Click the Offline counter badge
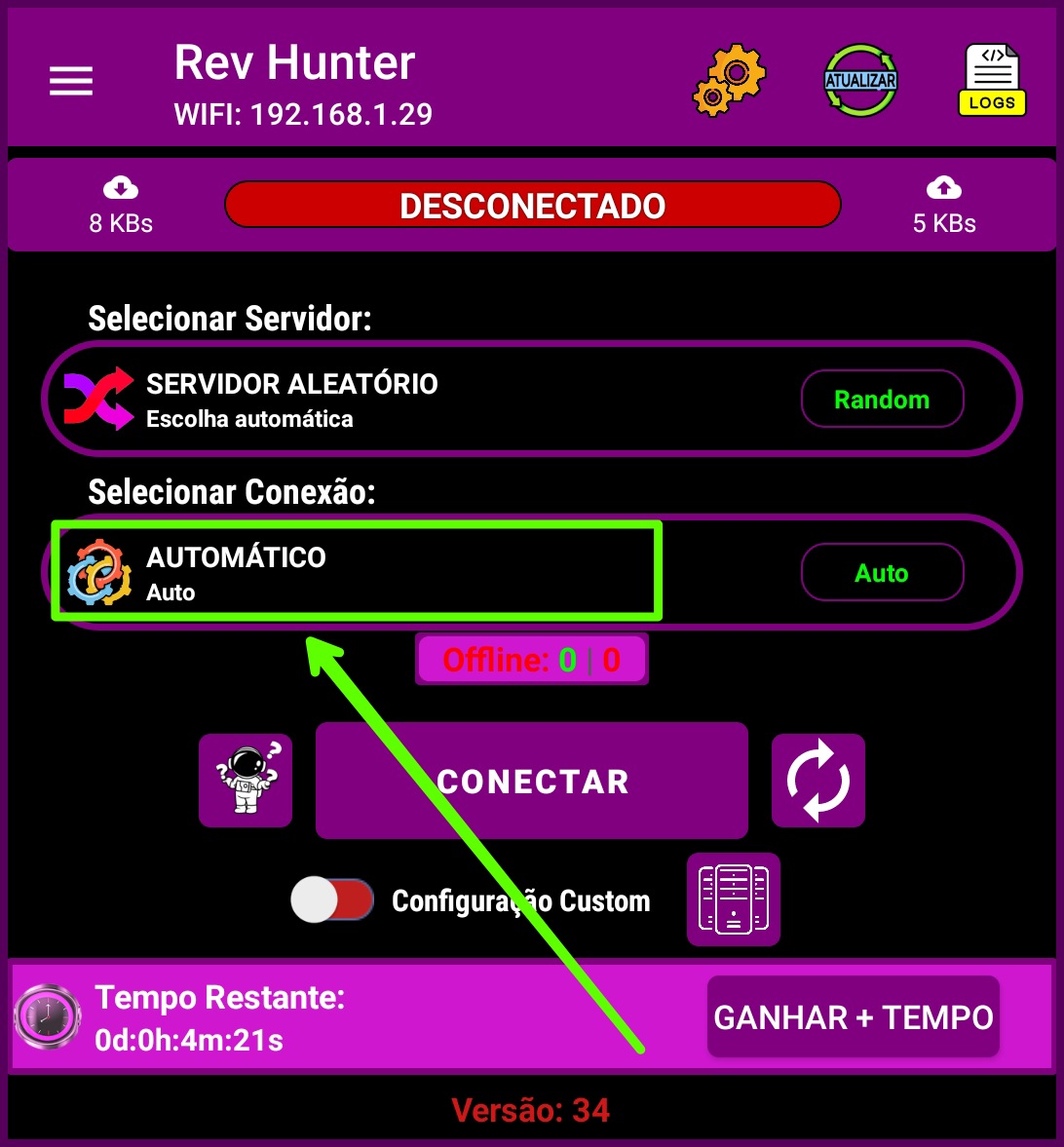This screenshot has height=1147, width=1064. (x=532, y=659)
